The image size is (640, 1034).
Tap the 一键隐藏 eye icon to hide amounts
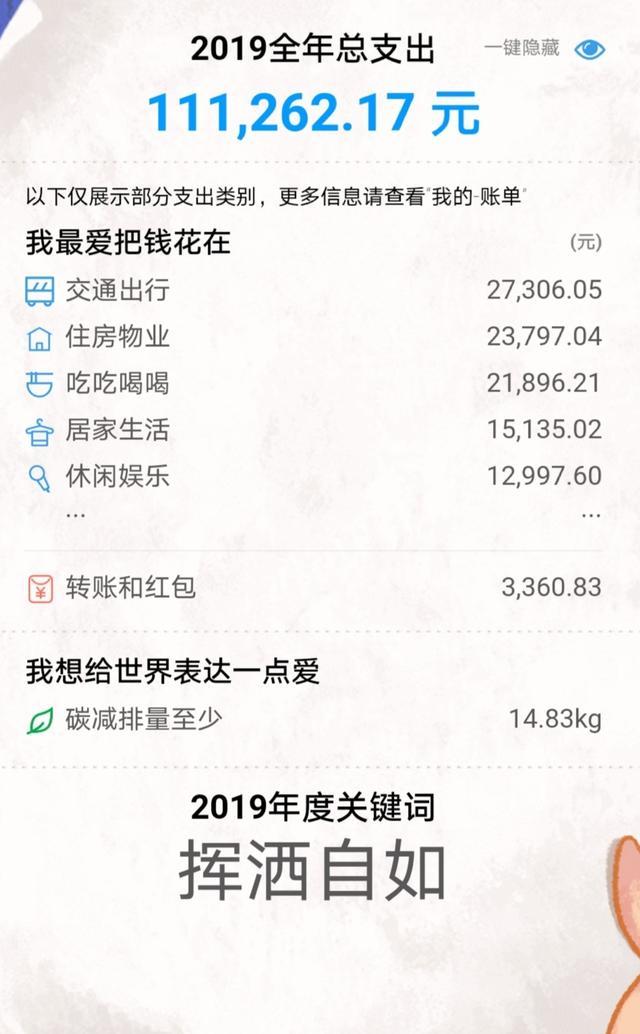click(589, 49)
